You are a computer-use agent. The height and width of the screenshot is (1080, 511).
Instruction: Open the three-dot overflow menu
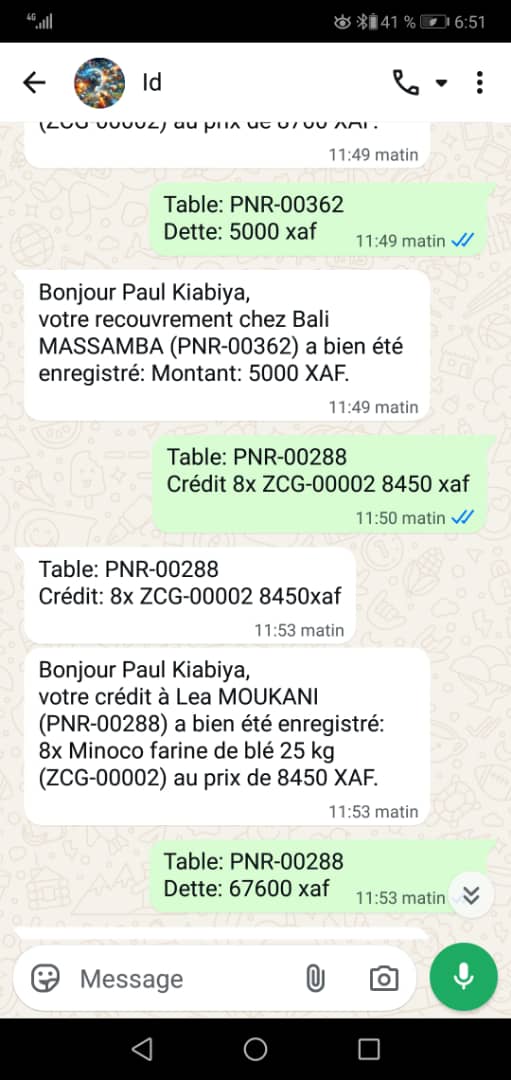(480, 83)
